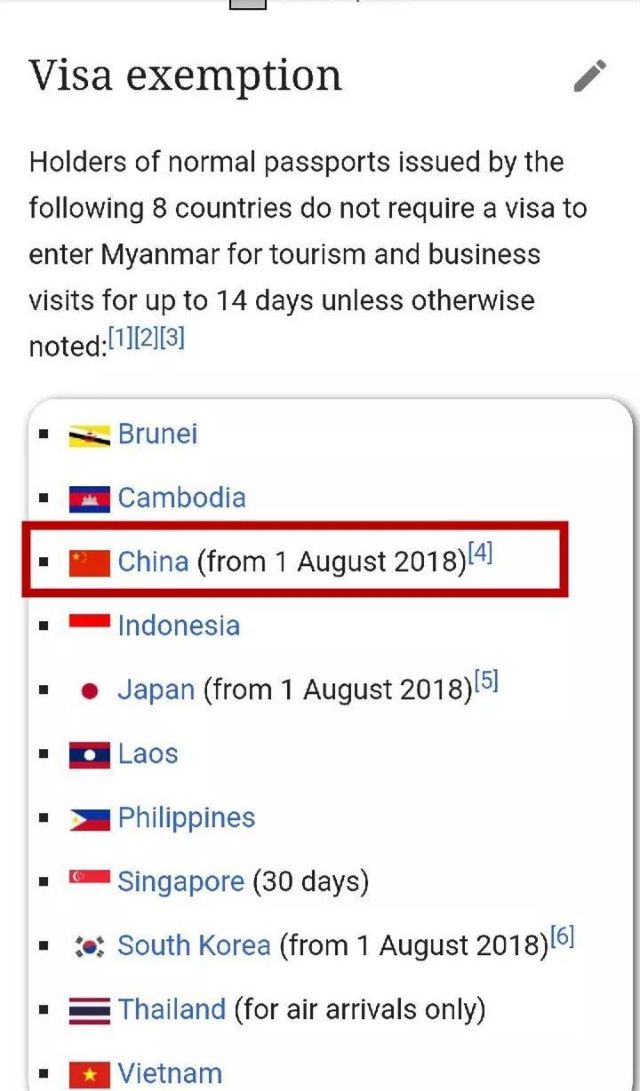Image resolution: width=640 pixels, height=1091 pixels.
Task: Open the Indonesia link
Action: click(x=179, y=626)
